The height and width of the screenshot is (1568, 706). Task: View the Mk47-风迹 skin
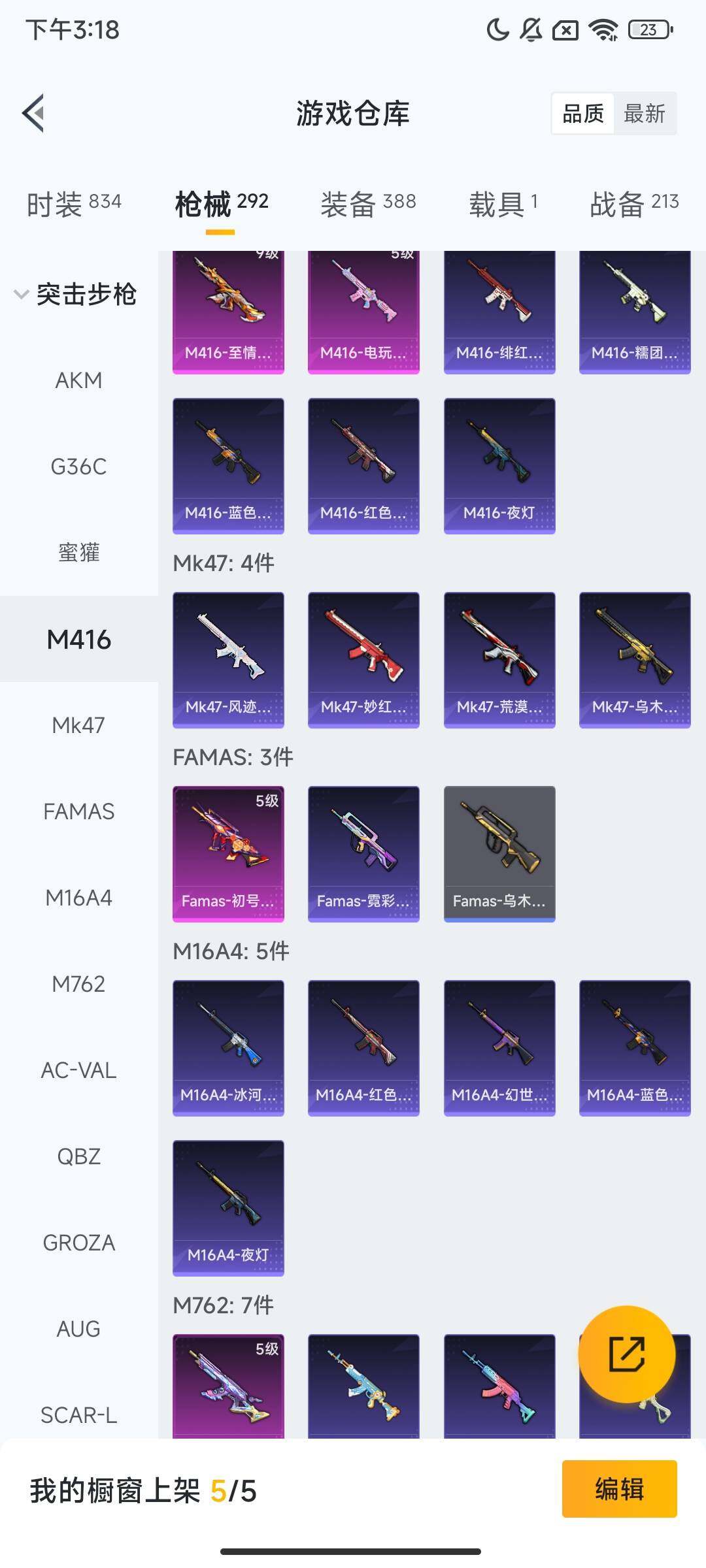point(228,660)
